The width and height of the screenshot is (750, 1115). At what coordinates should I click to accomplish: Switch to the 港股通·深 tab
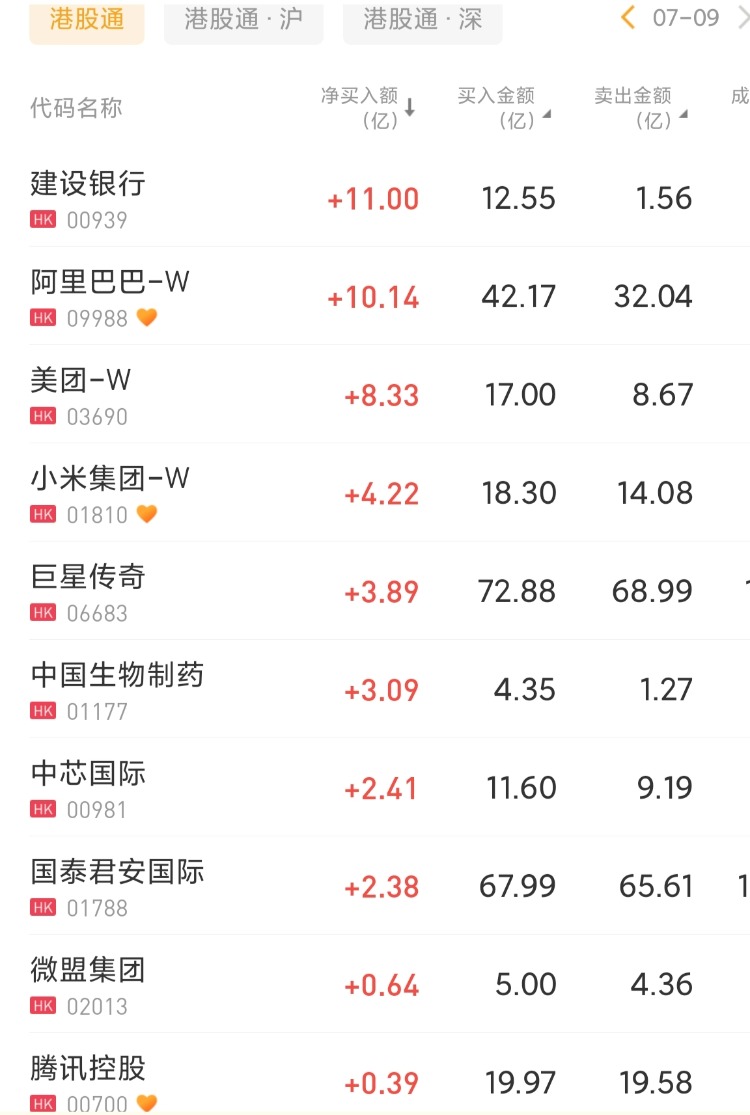click(x=422, y=20)
